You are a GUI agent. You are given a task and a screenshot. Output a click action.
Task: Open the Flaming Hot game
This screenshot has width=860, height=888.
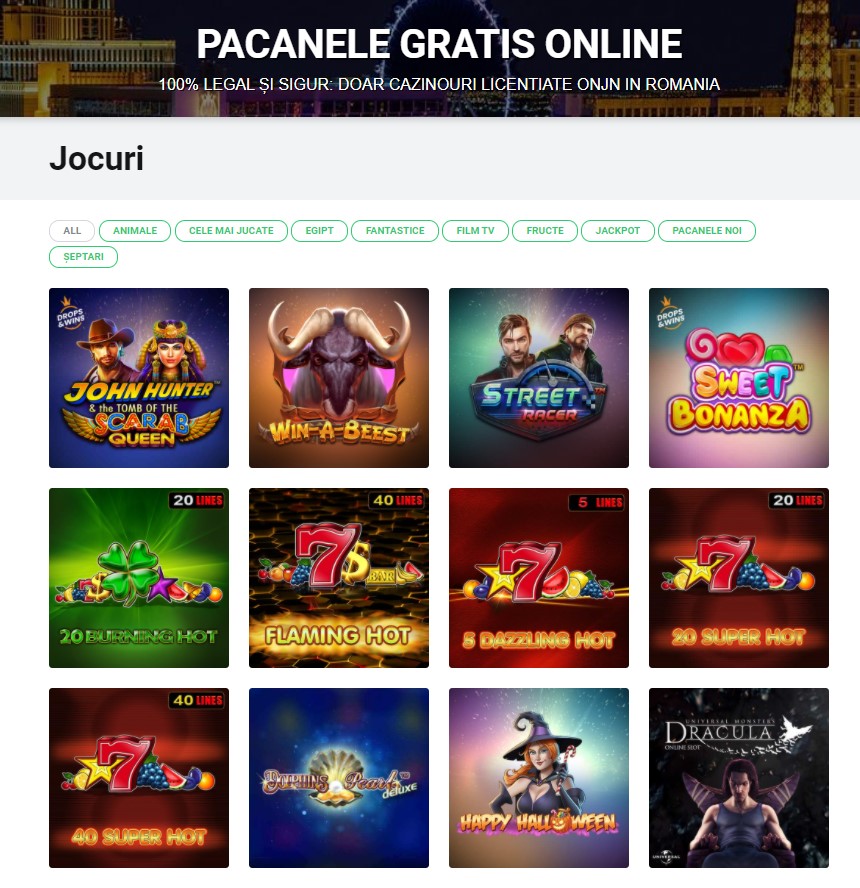click(x=339, y=578)
